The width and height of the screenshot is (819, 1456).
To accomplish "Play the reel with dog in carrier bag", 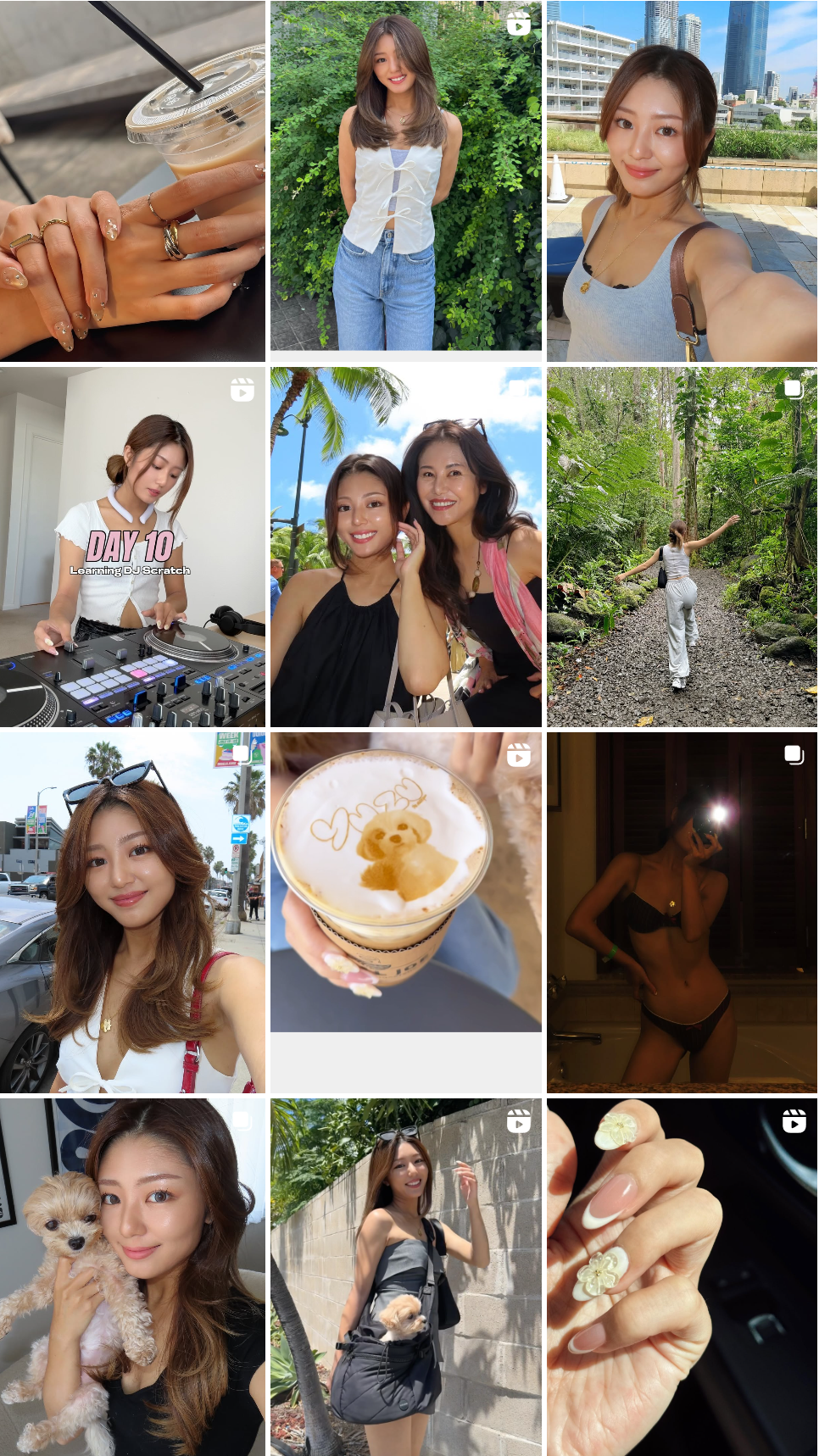I will 405,1277.
